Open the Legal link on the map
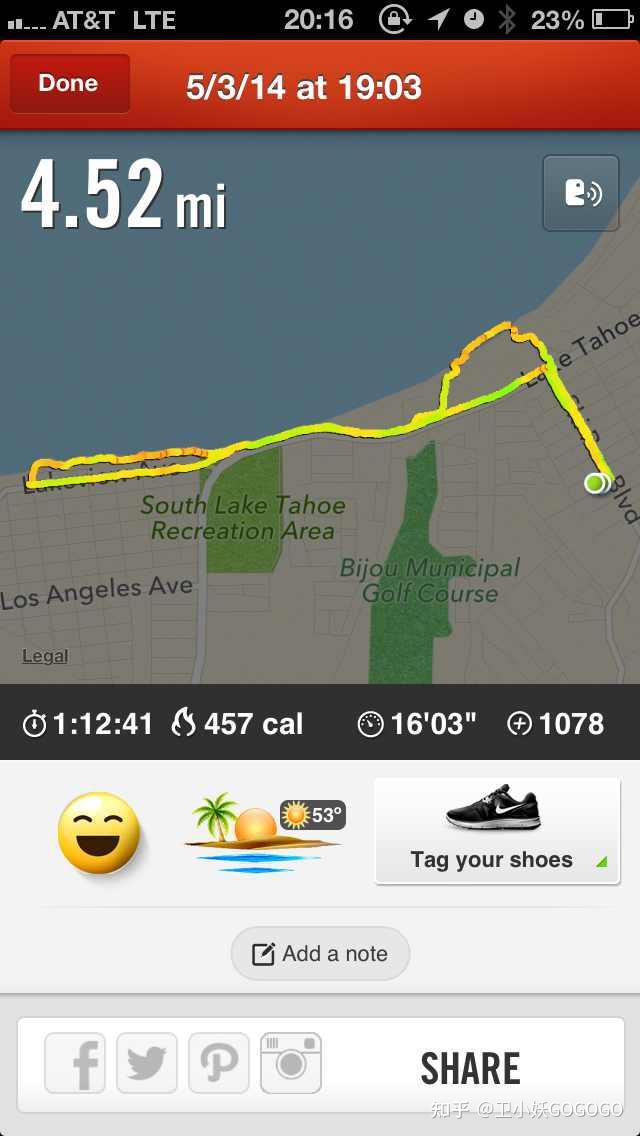This screenshot has height=1136, width=640. 45,656
